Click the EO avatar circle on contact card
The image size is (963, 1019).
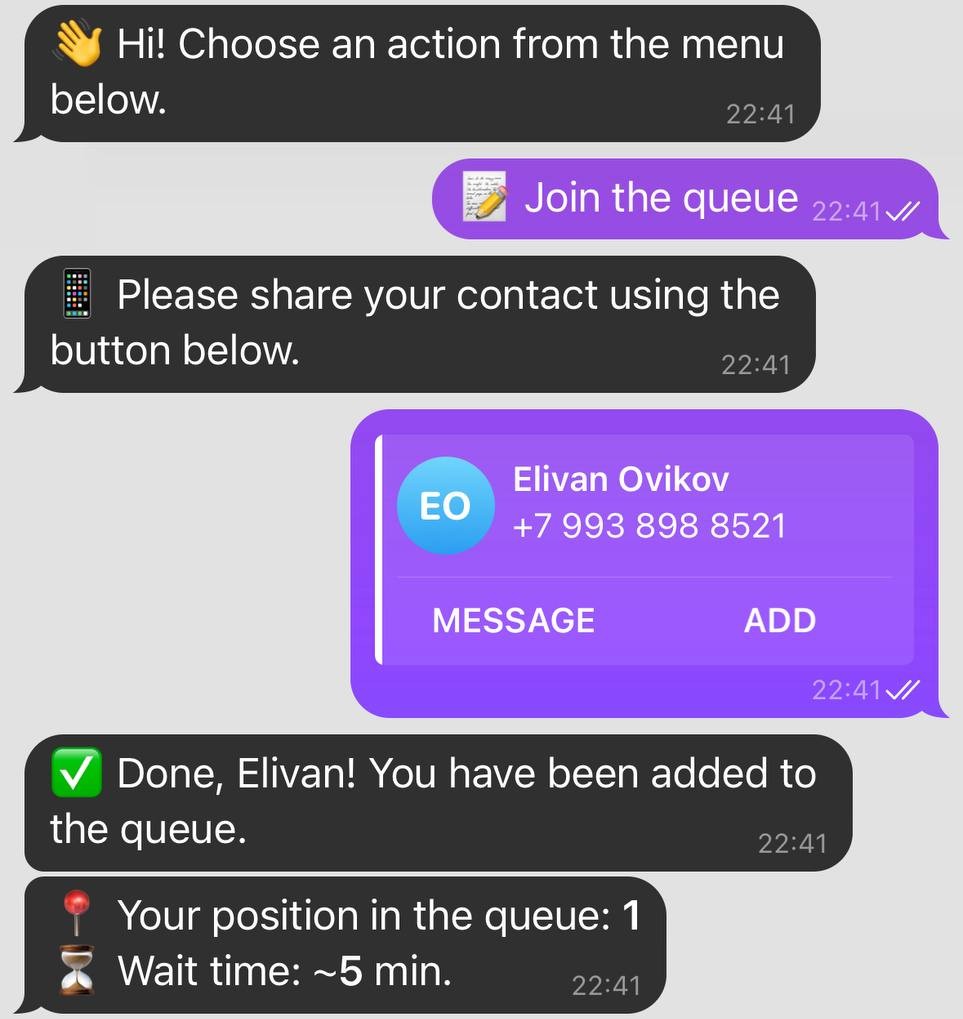(445, 505)
